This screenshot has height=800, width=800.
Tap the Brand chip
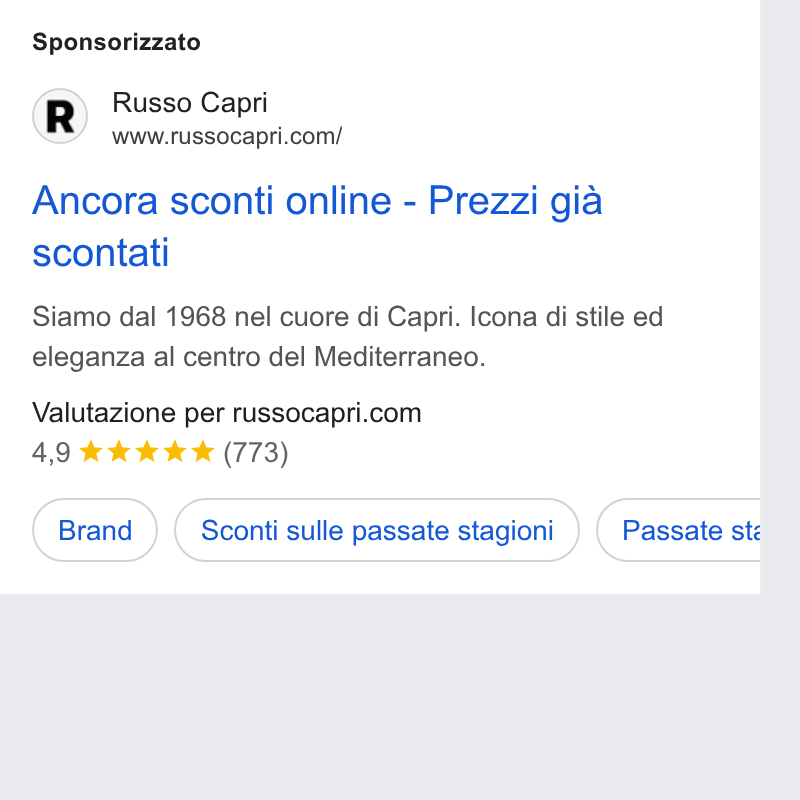(x=95, y=530)
